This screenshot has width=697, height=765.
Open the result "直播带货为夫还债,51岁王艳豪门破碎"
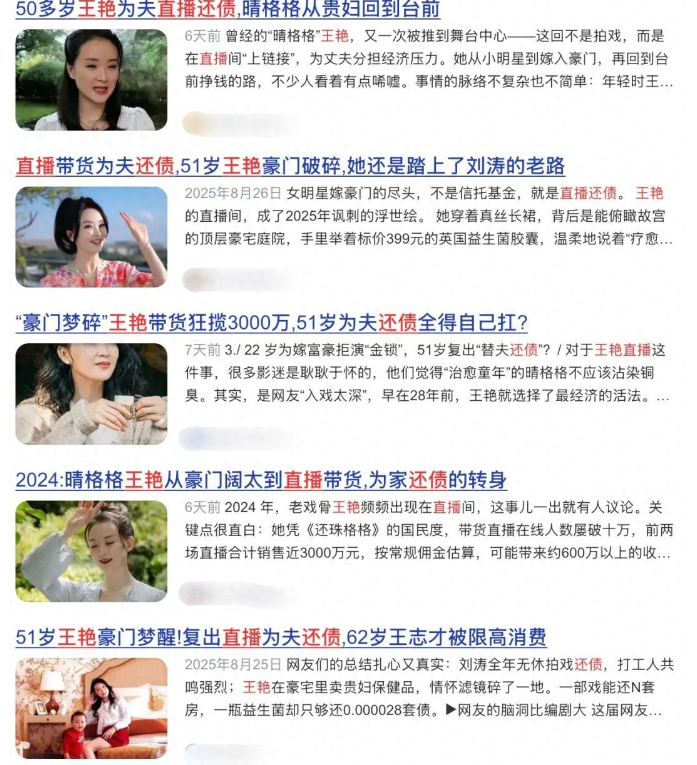[290, 165]
